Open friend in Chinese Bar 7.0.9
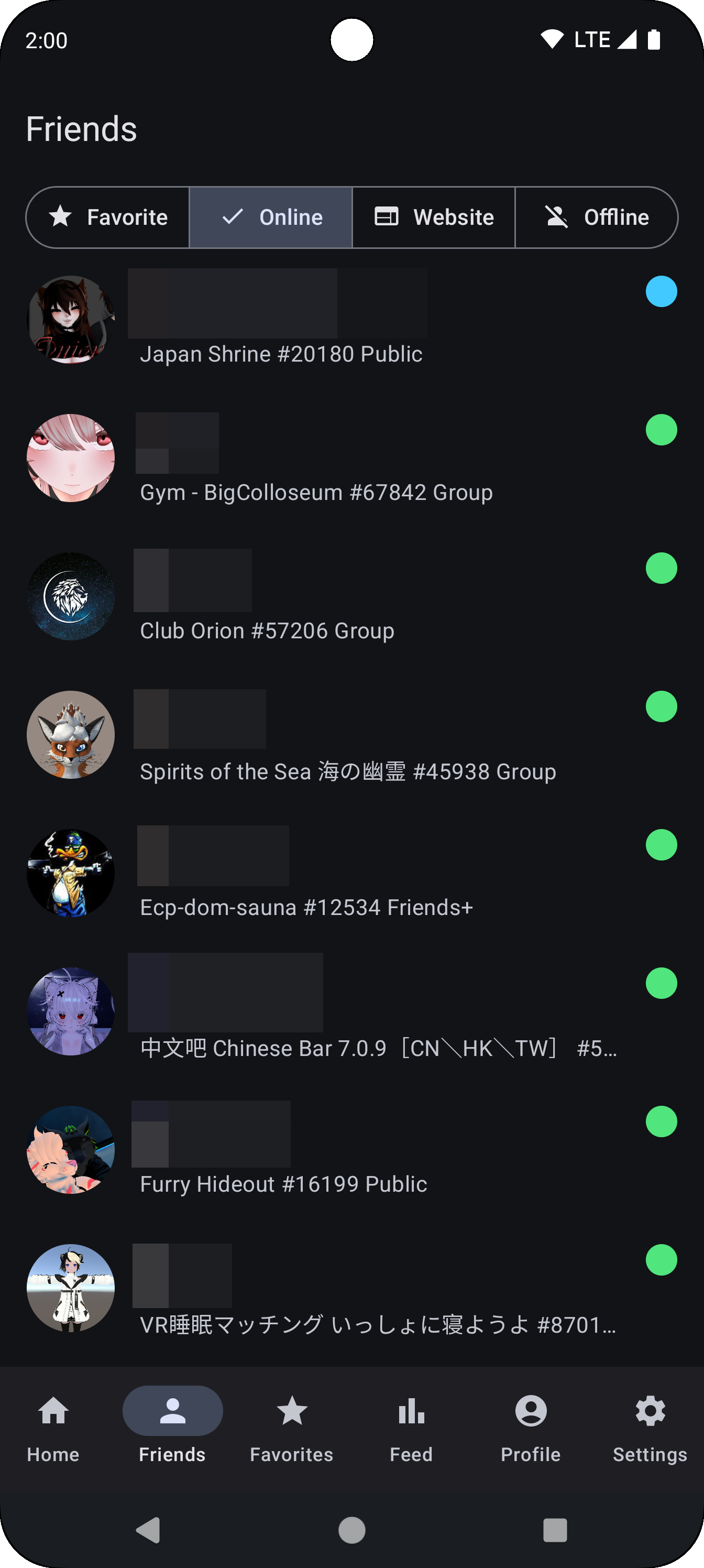Viewport: 704px width, 1568px height. [351, 1011]
